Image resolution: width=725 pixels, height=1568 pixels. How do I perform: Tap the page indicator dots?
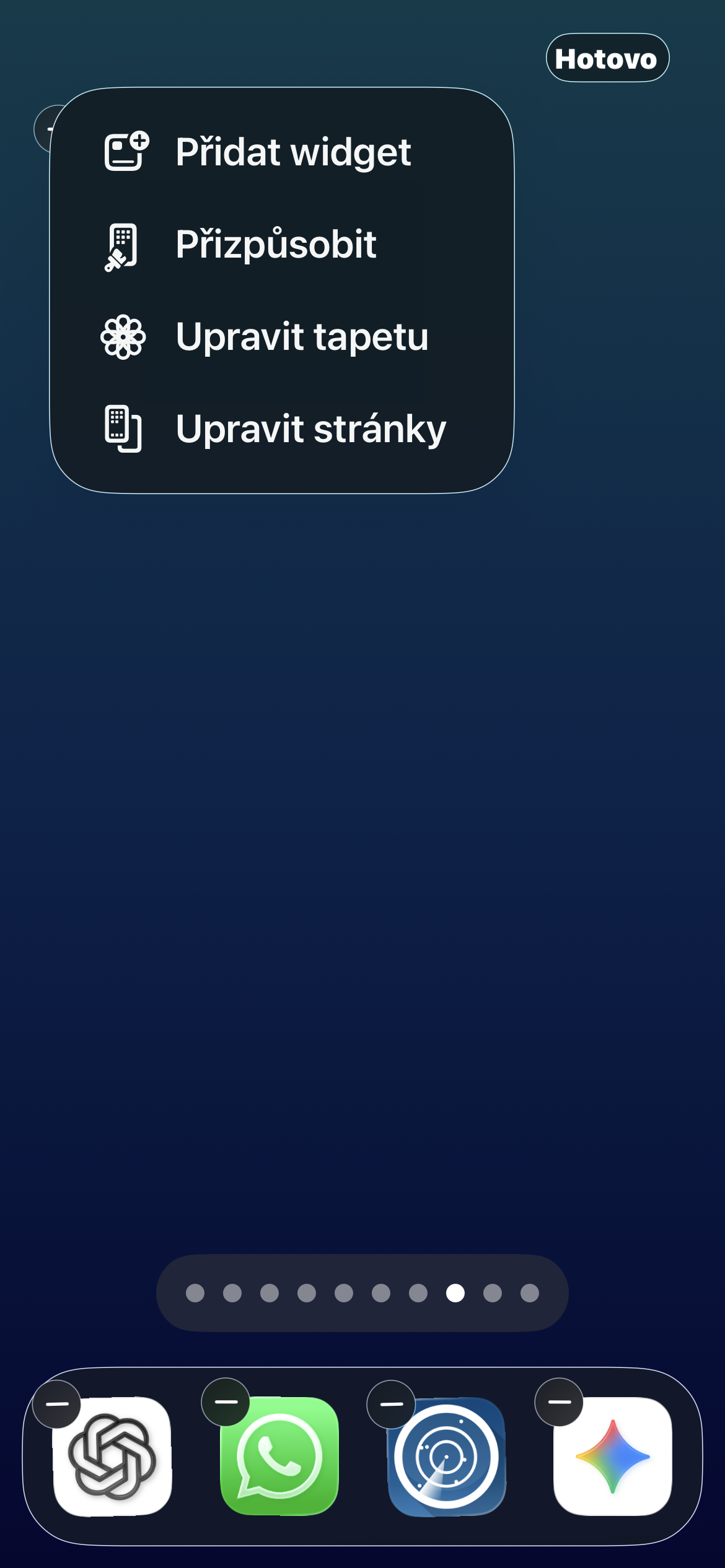(362, 1293)
